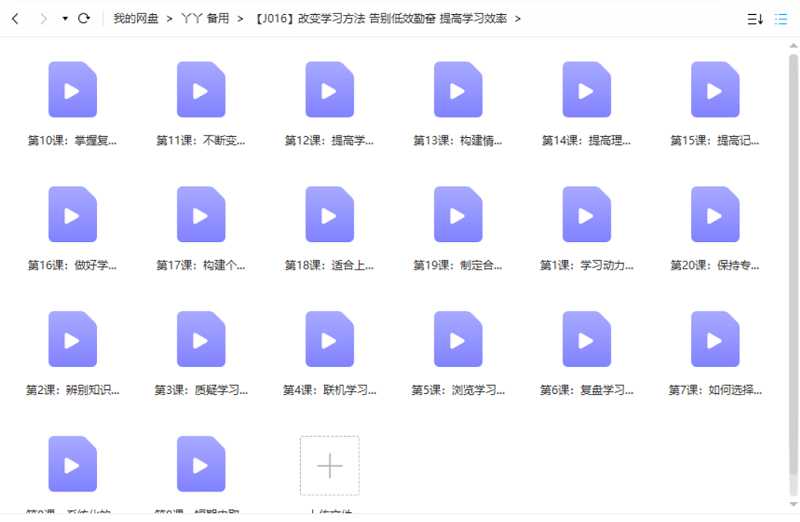Open video 第4课：联机学习...
The width and height of the screenshot is (800, 522).
pyautogui.click(x=330, y=340)
